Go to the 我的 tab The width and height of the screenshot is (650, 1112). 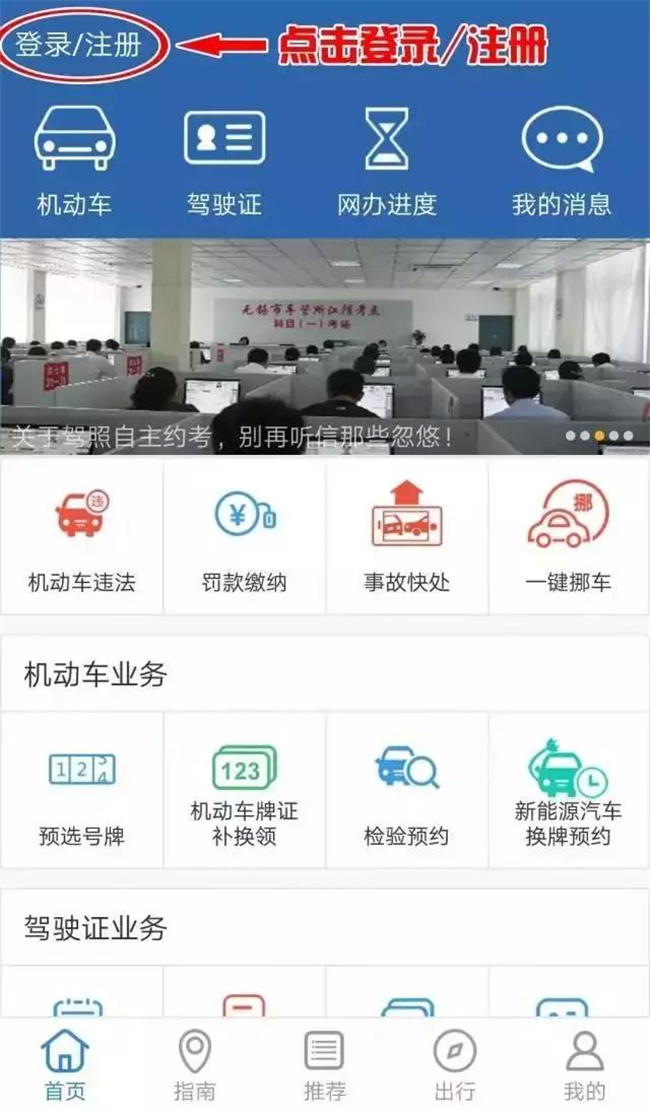[x=584, y=1066]
